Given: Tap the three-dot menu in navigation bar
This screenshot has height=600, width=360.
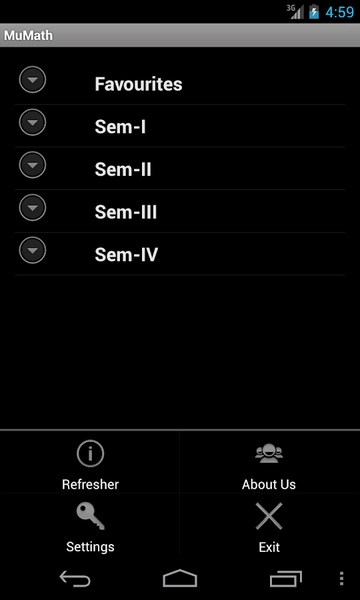Looking at the screenshot, I should pyautogui.click(x=342, y=579).
